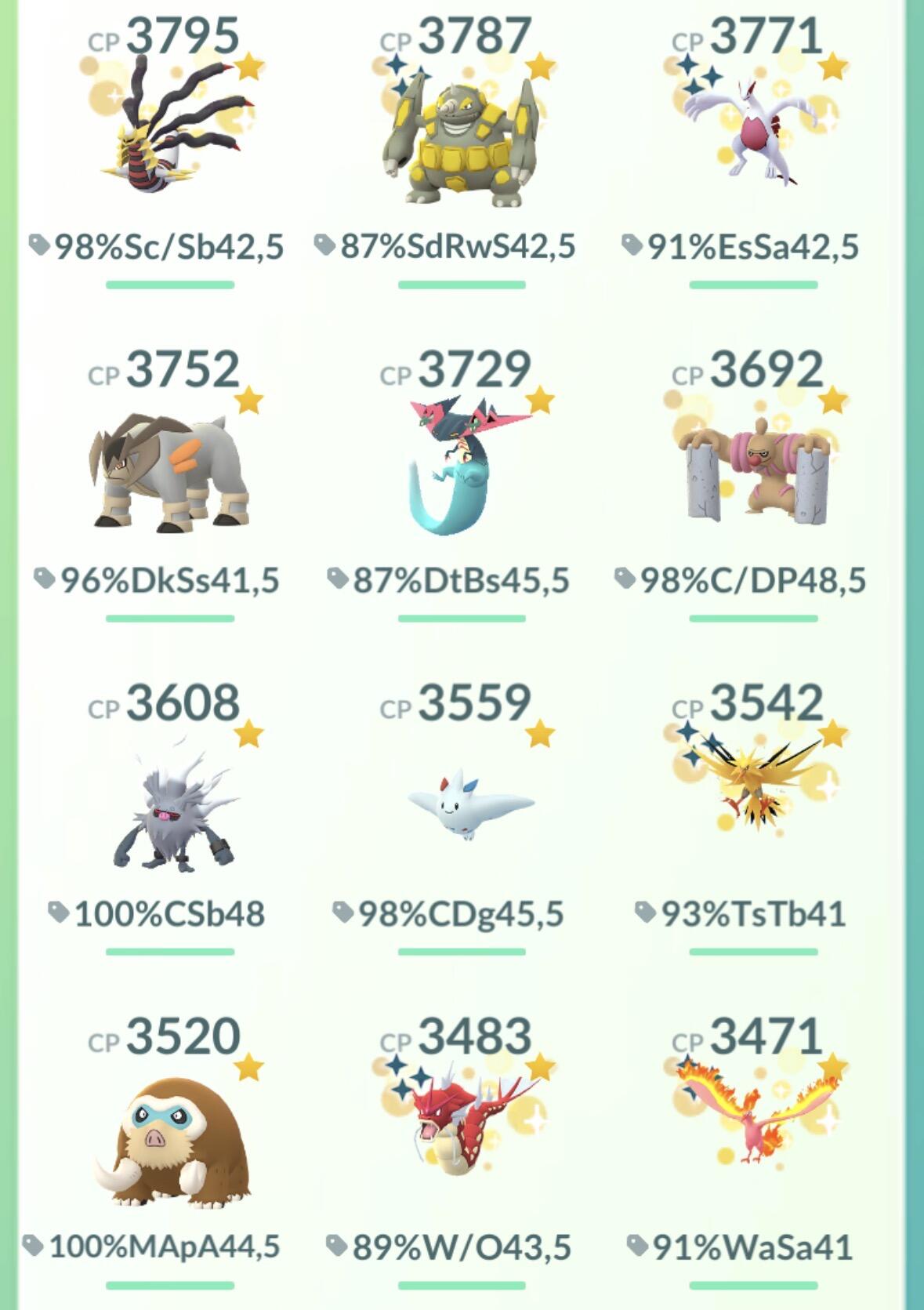
Task: View the Togekiss with CP 3559
Action: tap(469, 804)
